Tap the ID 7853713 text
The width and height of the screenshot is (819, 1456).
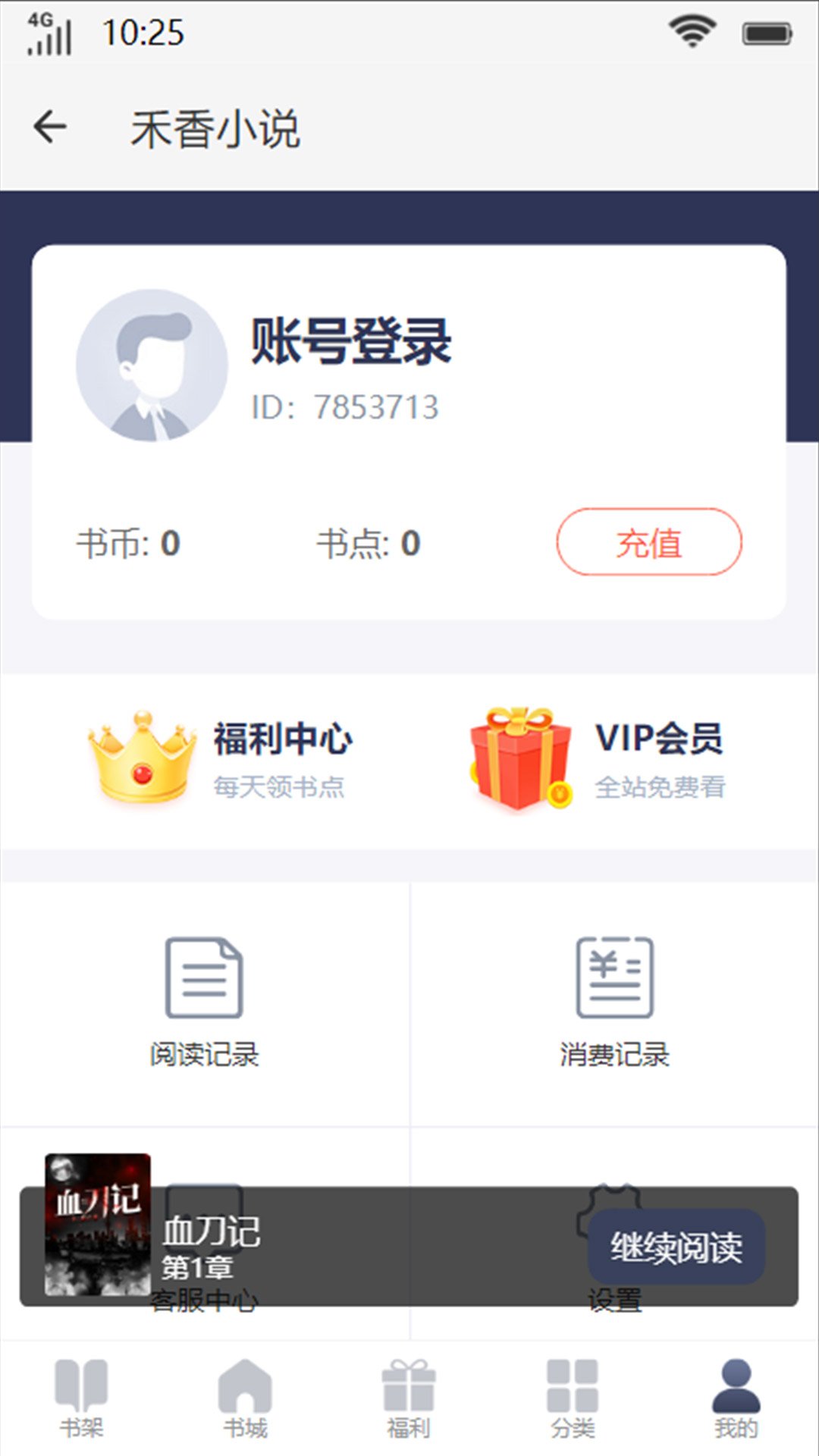click(x=347, y=406)
